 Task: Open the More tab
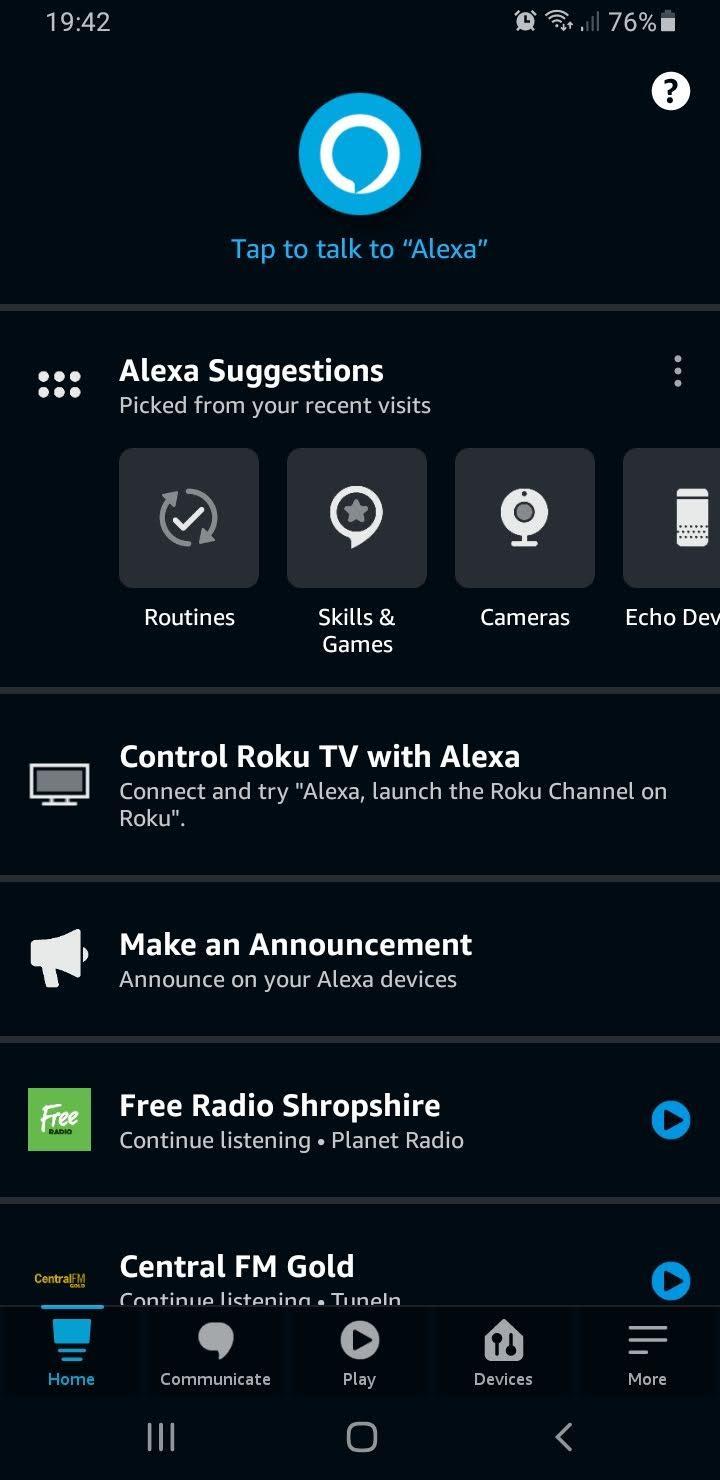(647, 1354)
